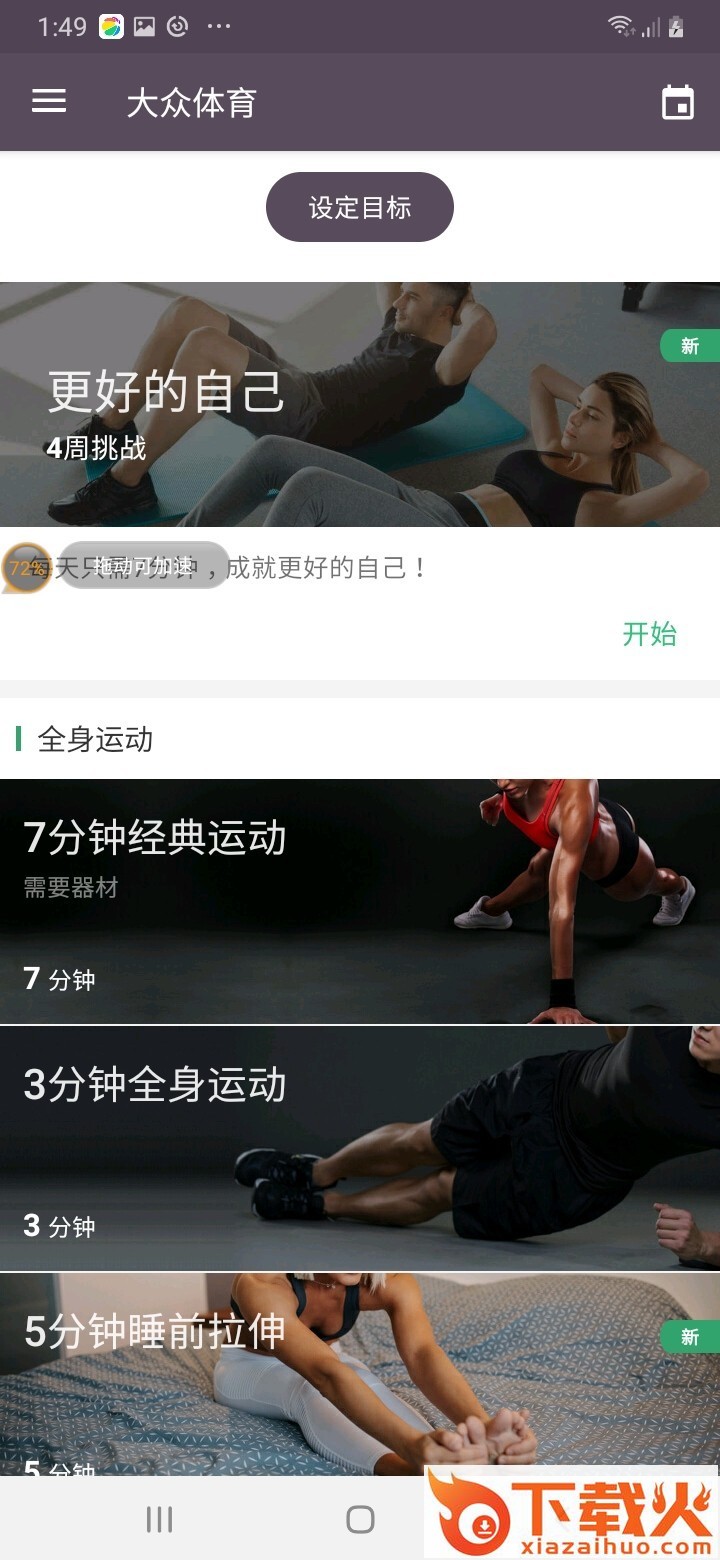Select the 3分钟全身运动 workout
The image size is (720, 1560).
point(360,1148)
